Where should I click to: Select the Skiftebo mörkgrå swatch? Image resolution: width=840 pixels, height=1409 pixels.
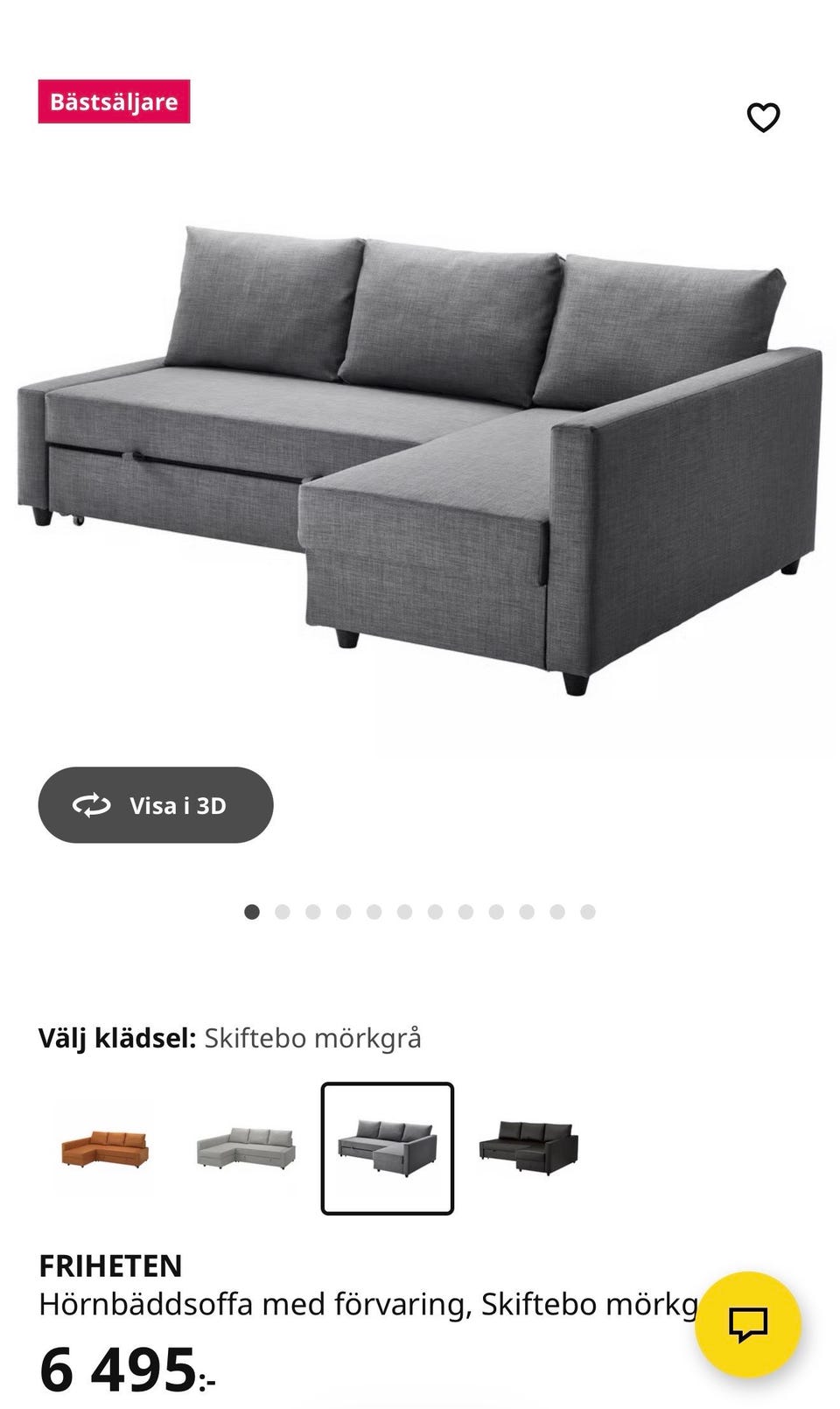(388, 1151)
